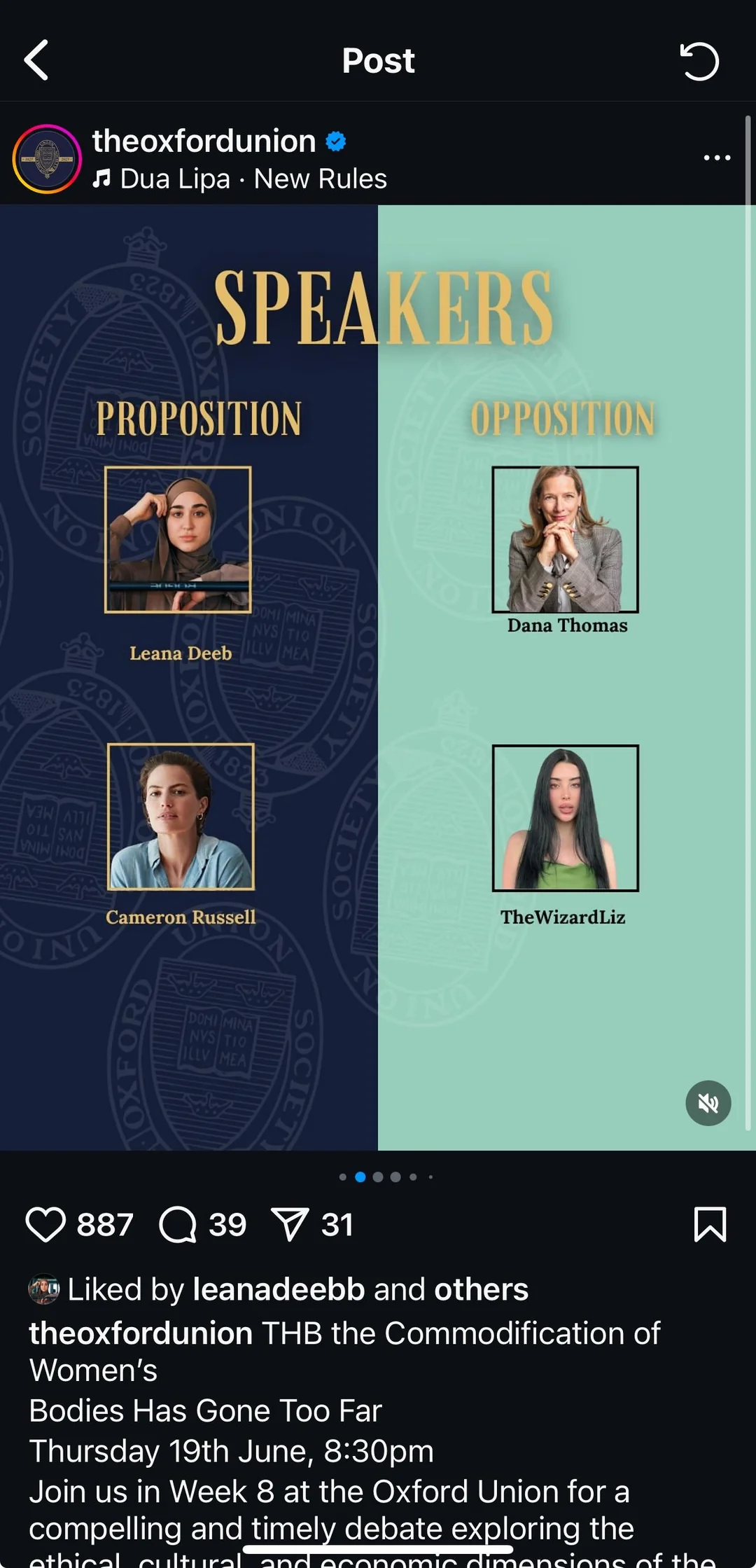Share the post via send icon
Viewport: 756px width, 1568px height.
tap(290, 1224)
